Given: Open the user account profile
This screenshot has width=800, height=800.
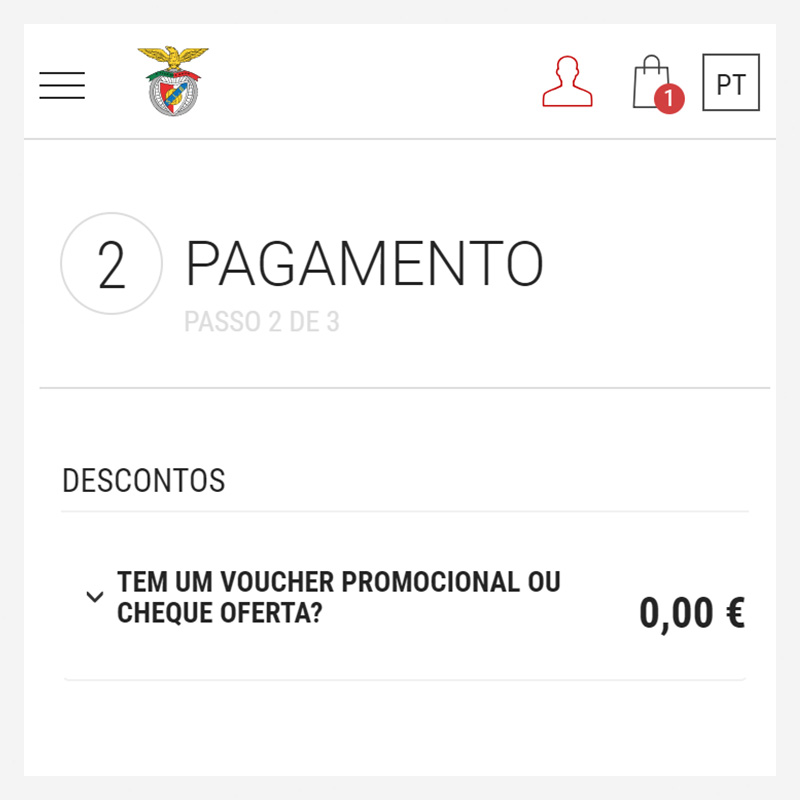Looking at the screenshot, I should [x=567, y=83].
